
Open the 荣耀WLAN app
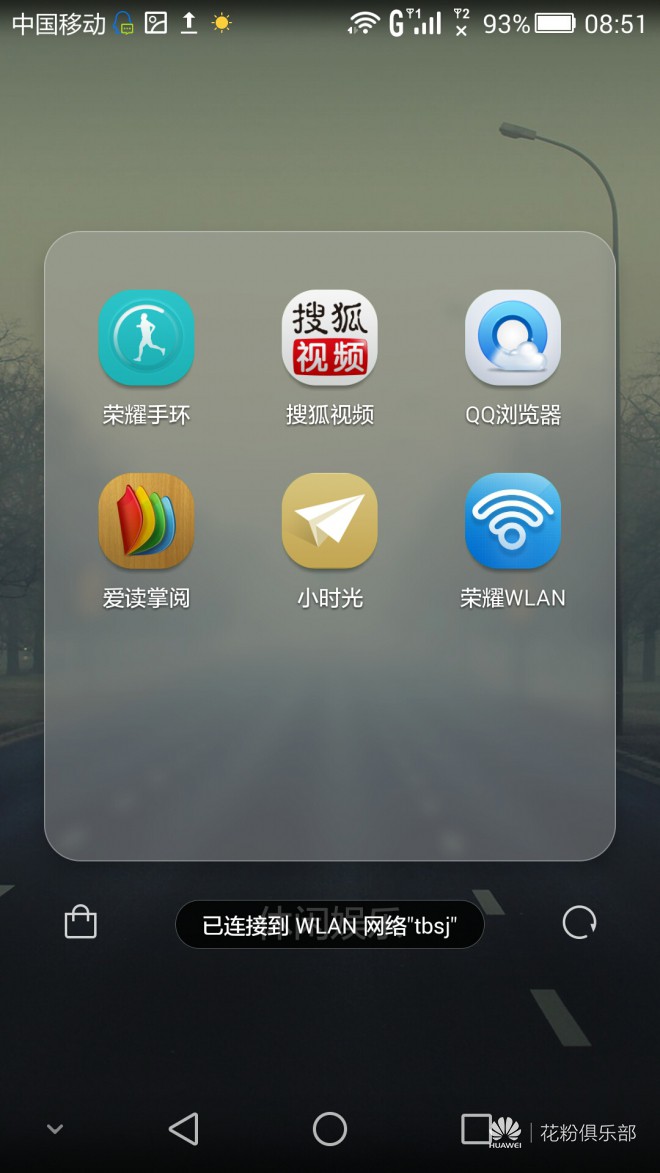point(513,521)
